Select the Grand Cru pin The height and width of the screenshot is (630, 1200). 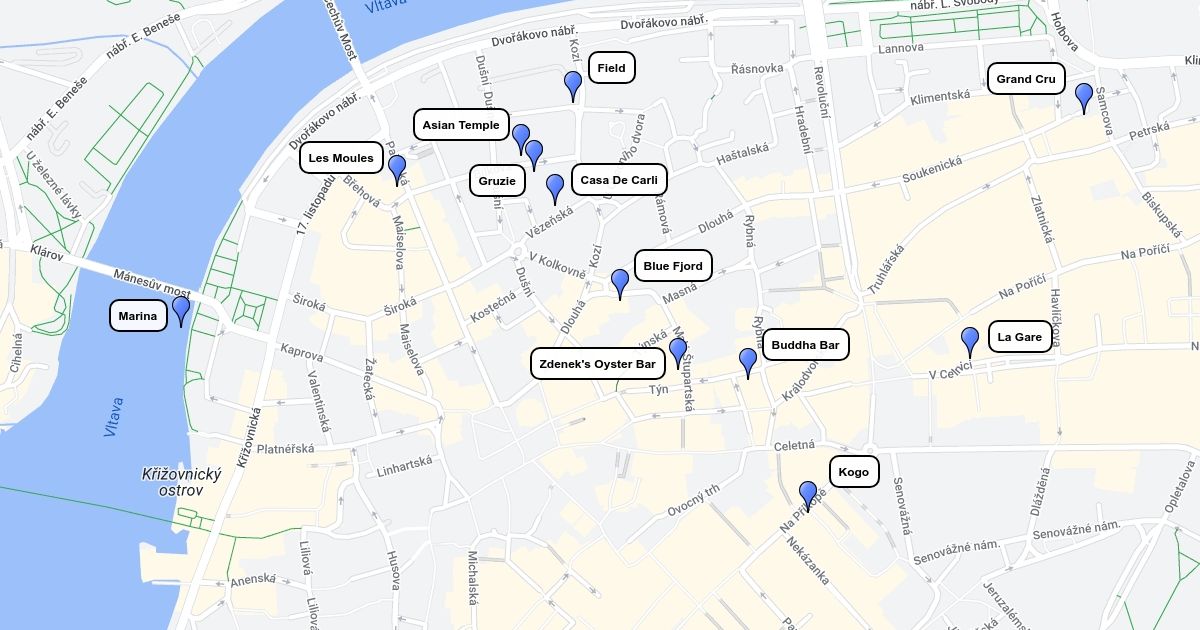(1084, 98)
